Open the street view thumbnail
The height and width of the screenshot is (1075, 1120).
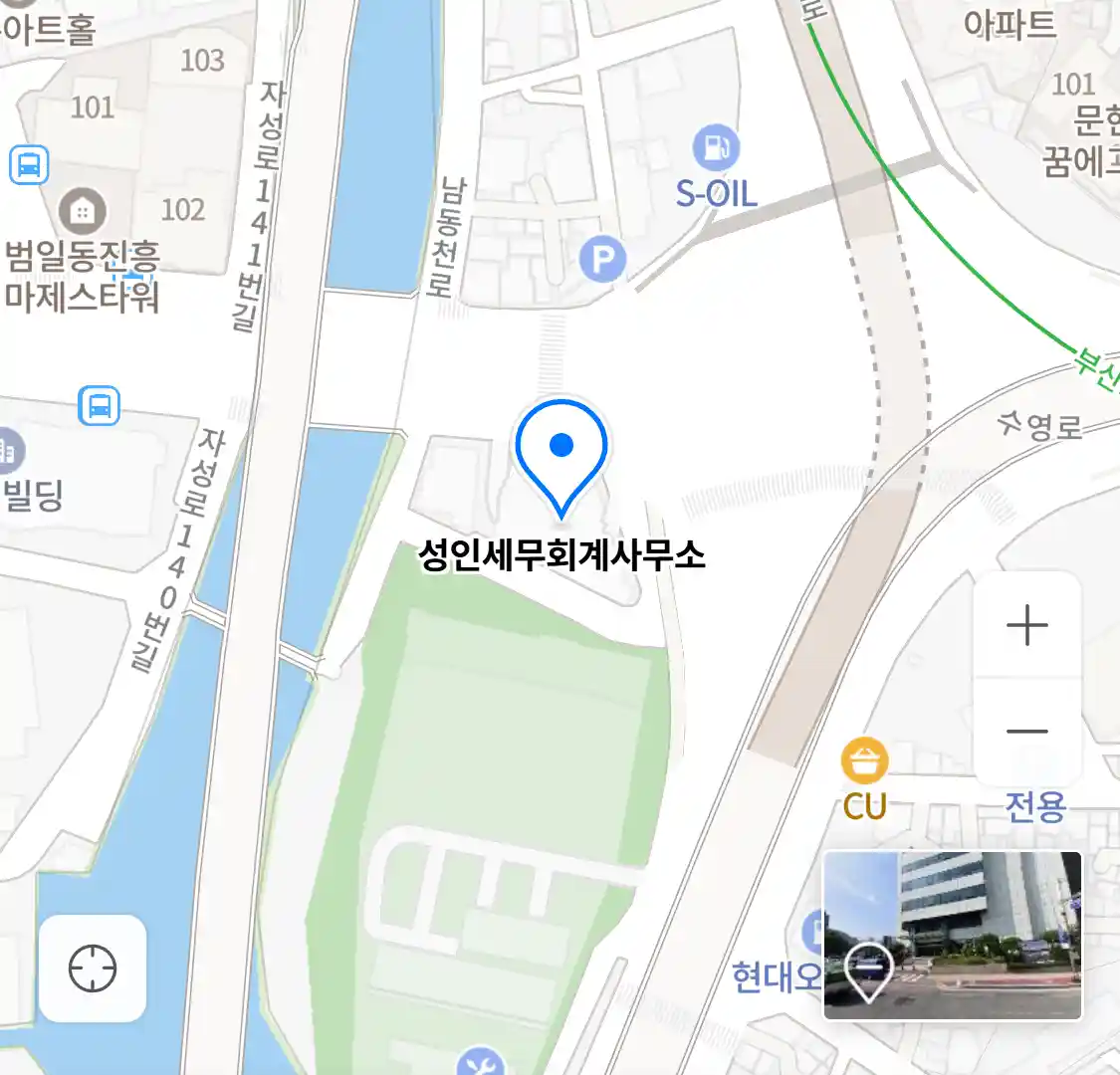tap(952, 936)
